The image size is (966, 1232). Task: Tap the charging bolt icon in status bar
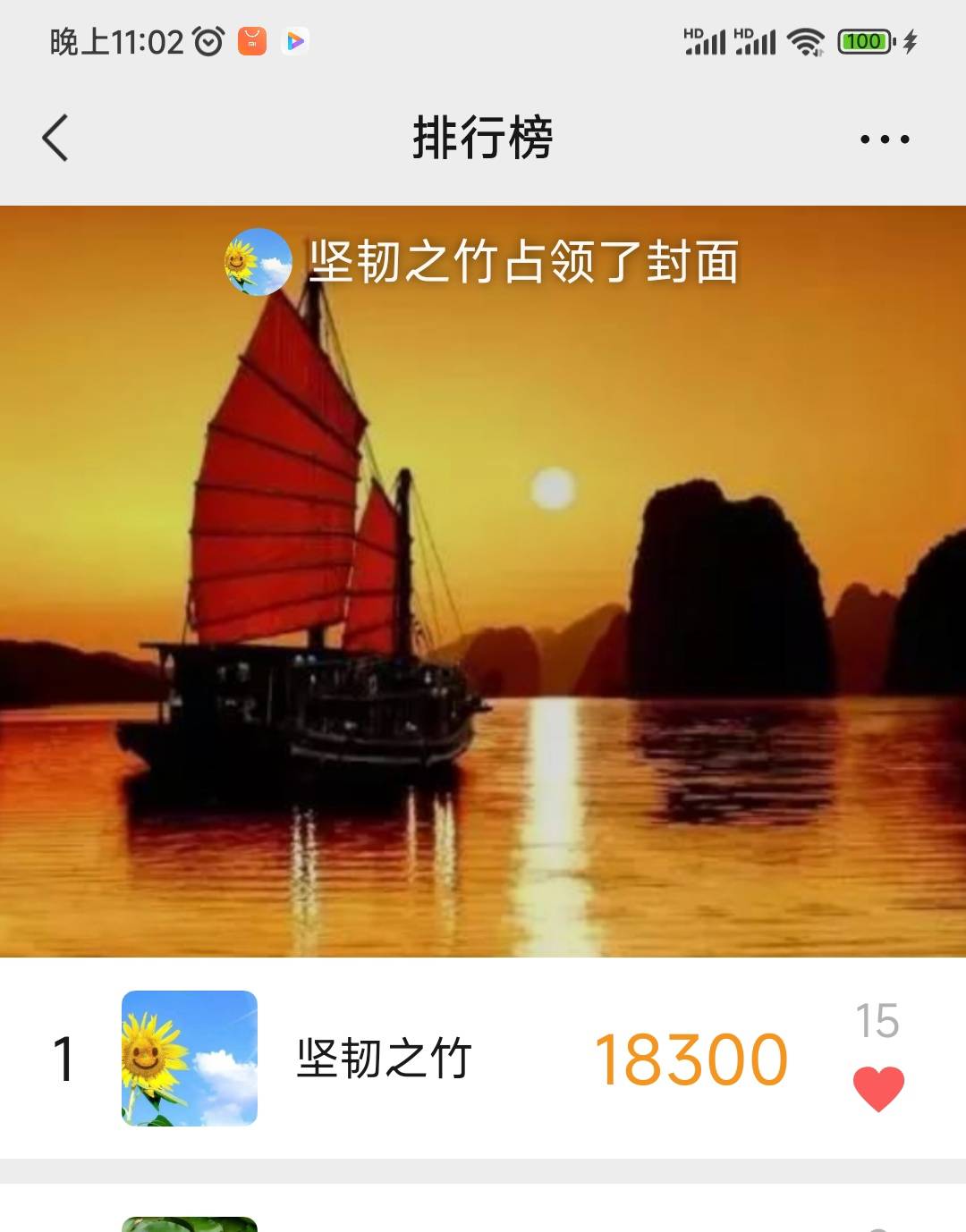pyautogui.click(x=911, y=41)
